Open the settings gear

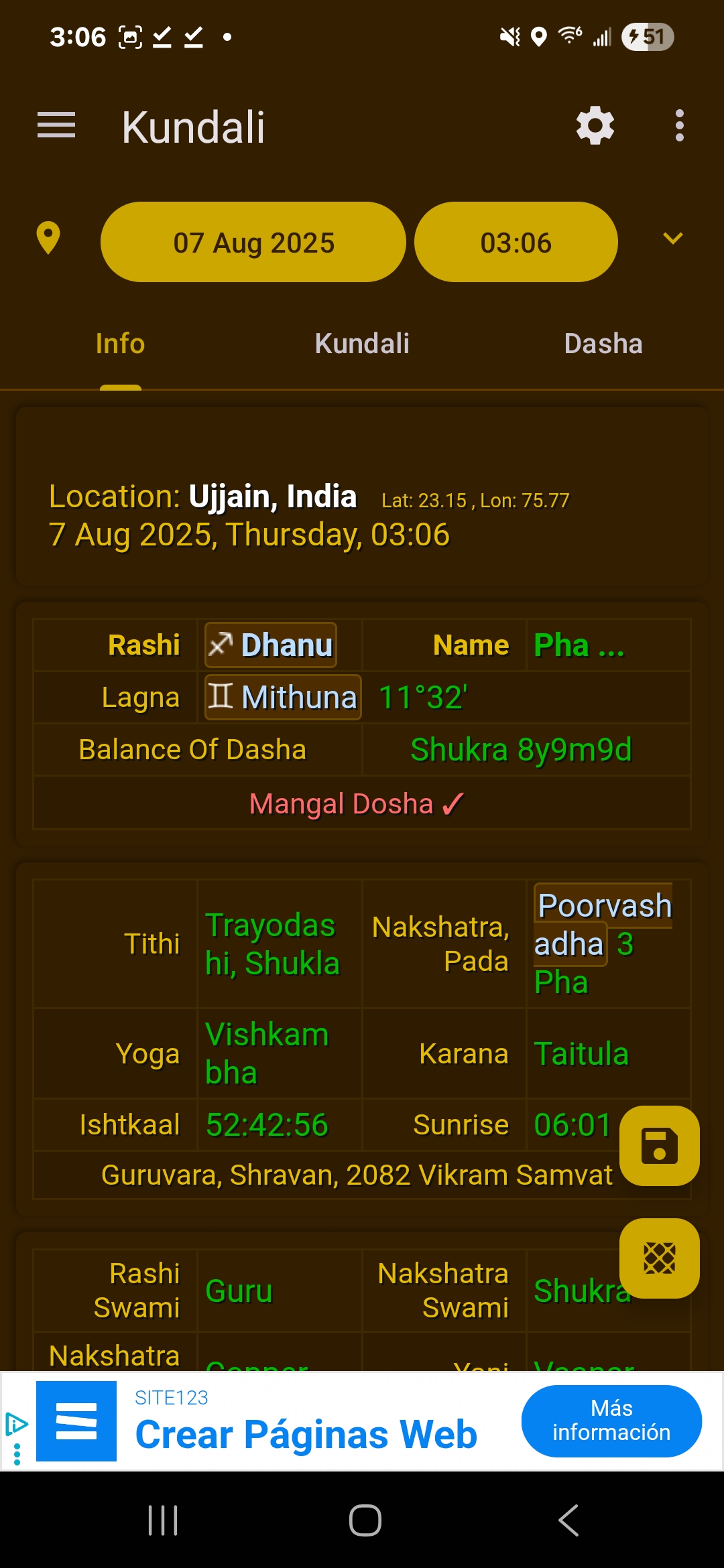pyautogui.click(x=595, y=125)
